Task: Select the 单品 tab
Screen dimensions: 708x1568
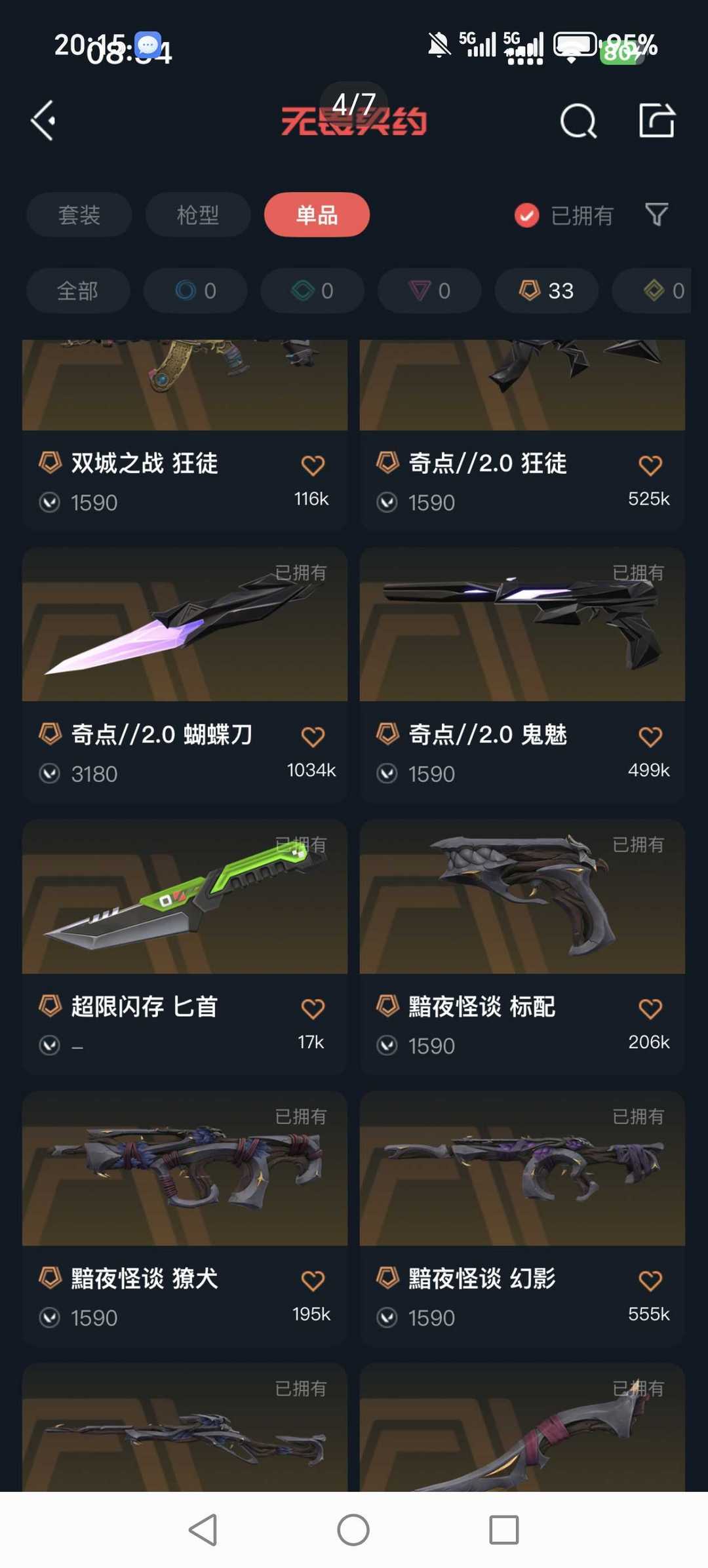Action: pyautogui.click(x=317, y=215)
